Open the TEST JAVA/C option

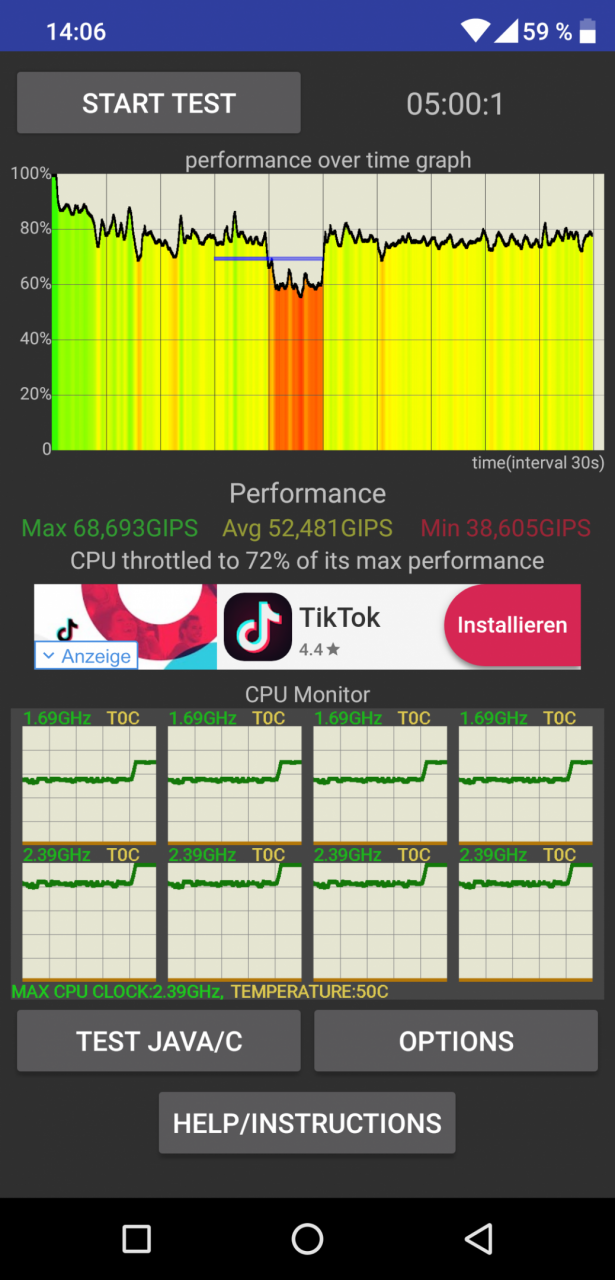point(158,1041)
